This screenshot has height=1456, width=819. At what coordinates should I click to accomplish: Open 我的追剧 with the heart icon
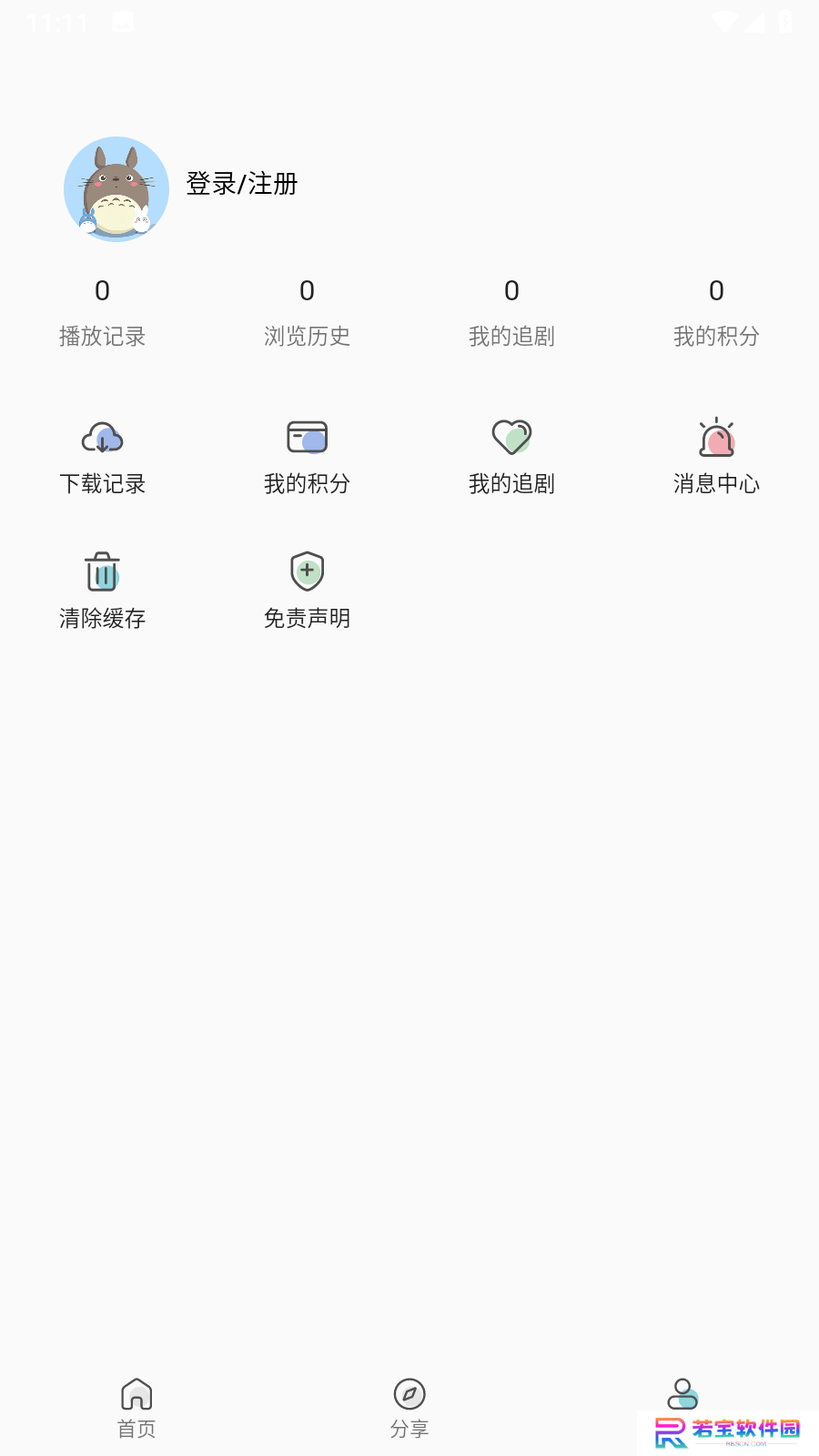click(511, 458)
